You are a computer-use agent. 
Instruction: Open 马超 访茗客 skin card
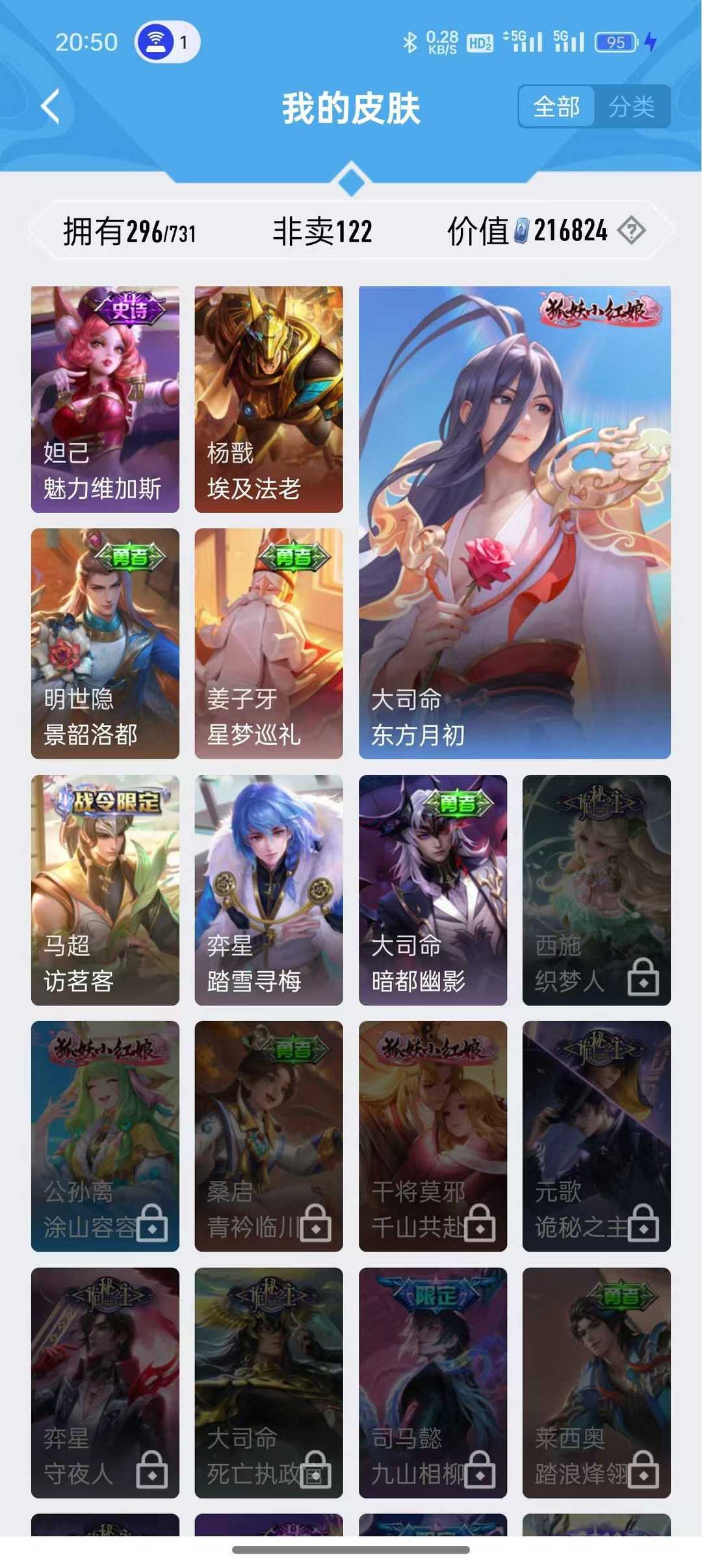pos(105,890)
